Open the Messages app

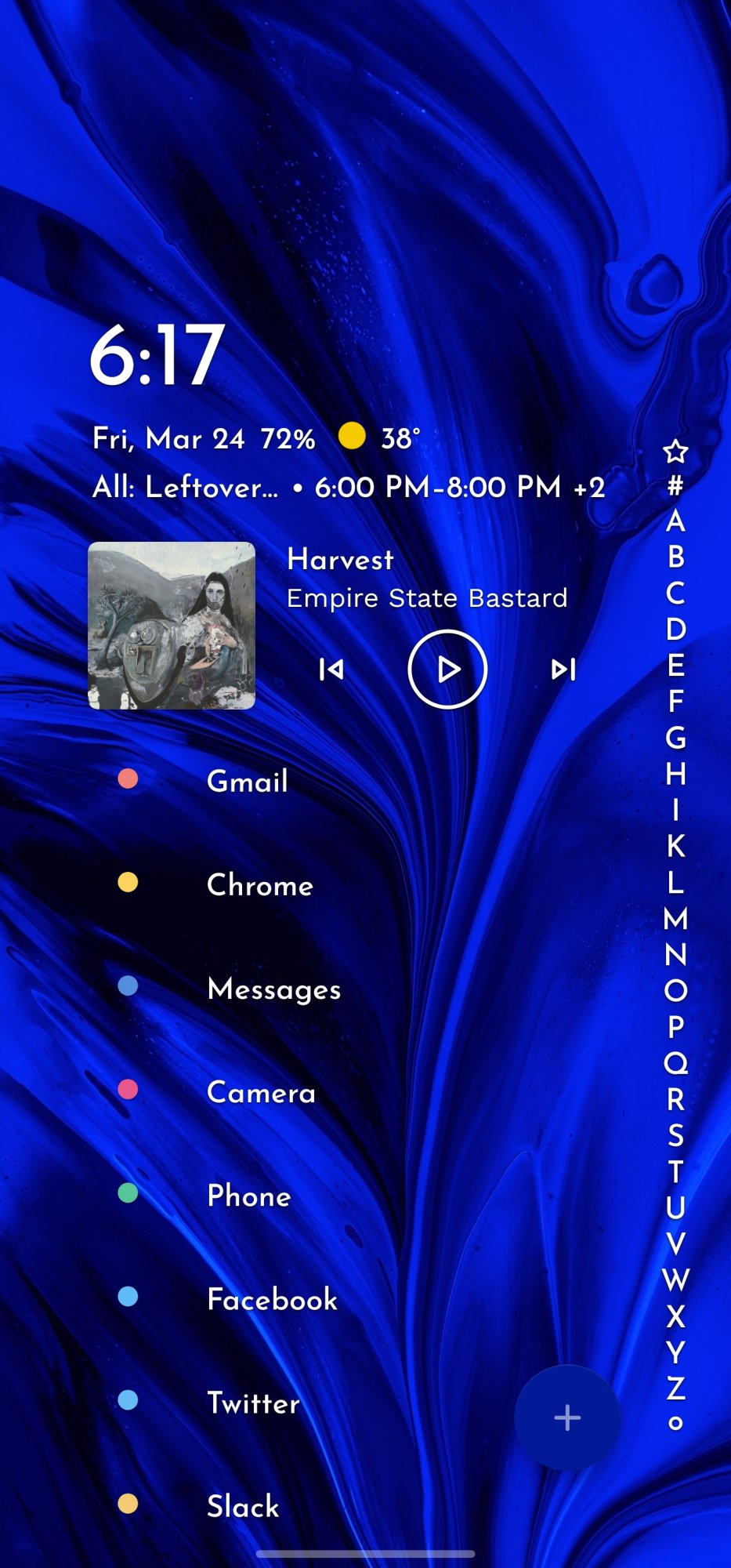click(x=273, y=989)
